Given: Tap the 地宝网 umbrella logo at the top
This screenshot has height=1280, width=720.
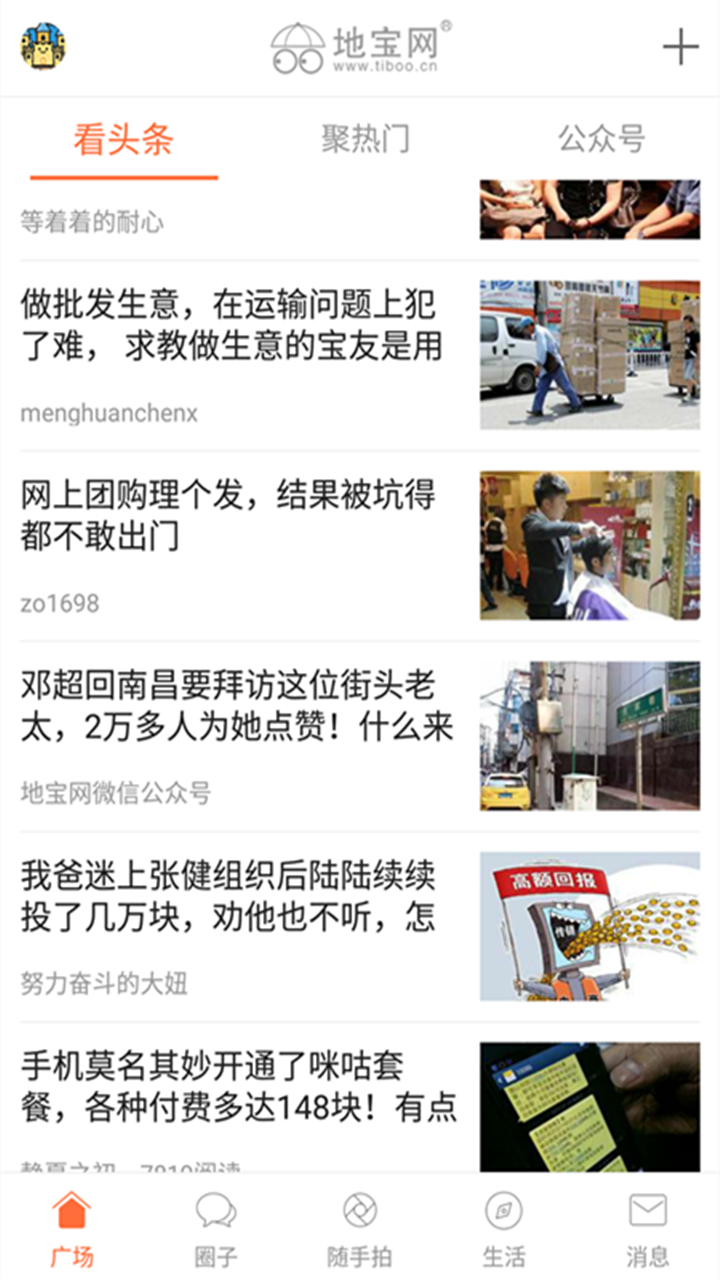Looking at the screenshot, I should [x=360, y=45].
